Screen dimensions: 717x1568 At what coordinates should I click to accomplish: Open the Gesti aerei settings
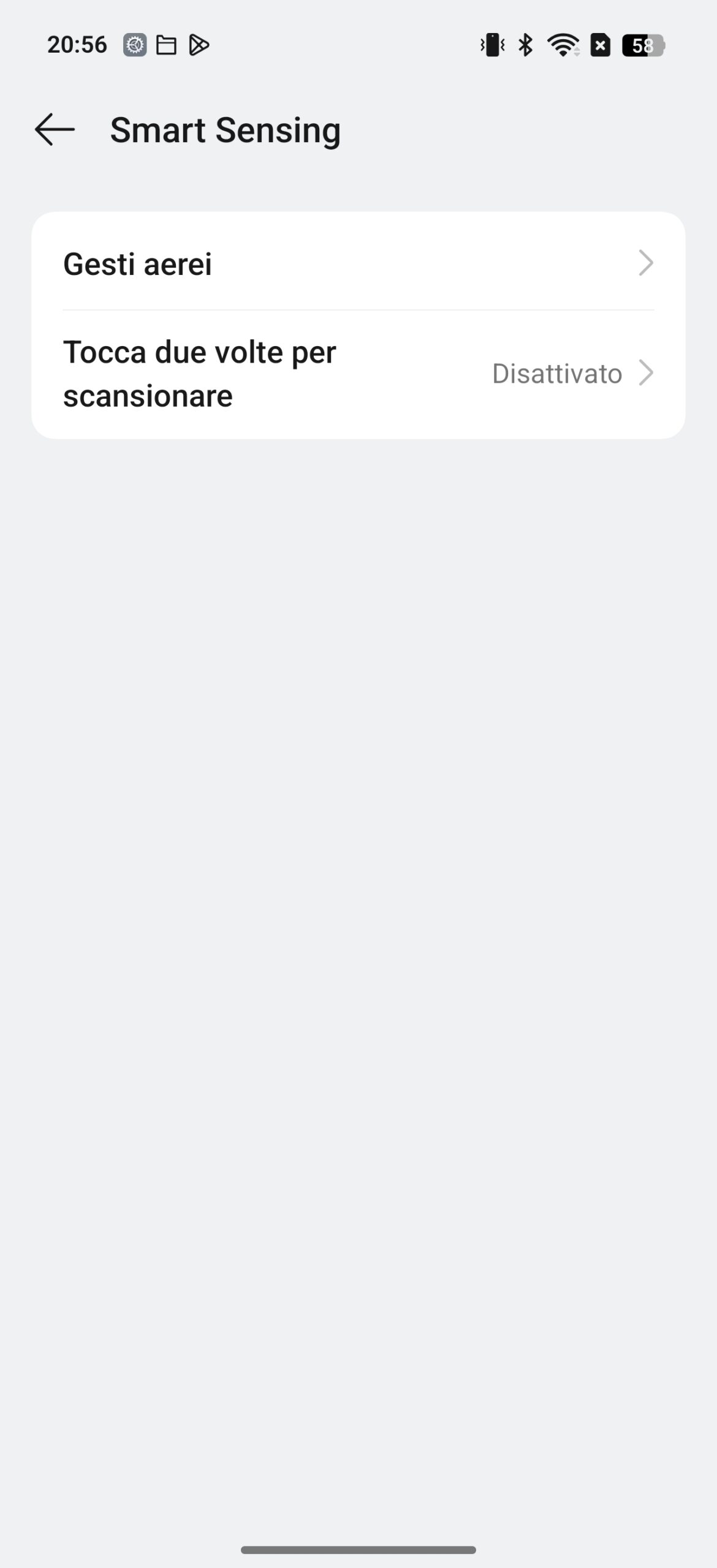coord(358,263)
